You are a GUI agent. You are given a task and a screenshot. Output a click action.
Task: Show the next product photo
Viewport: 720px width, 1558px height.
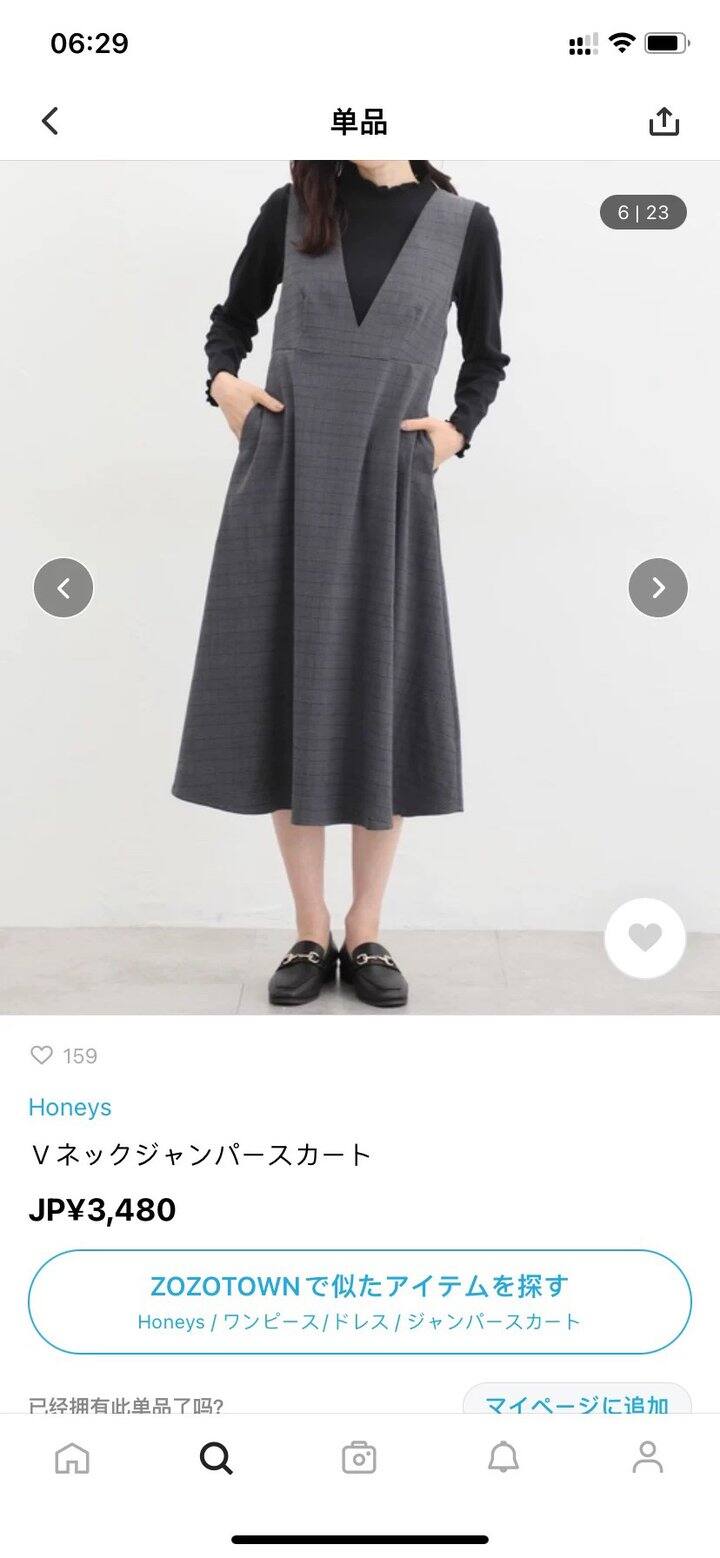coord(658,587)
